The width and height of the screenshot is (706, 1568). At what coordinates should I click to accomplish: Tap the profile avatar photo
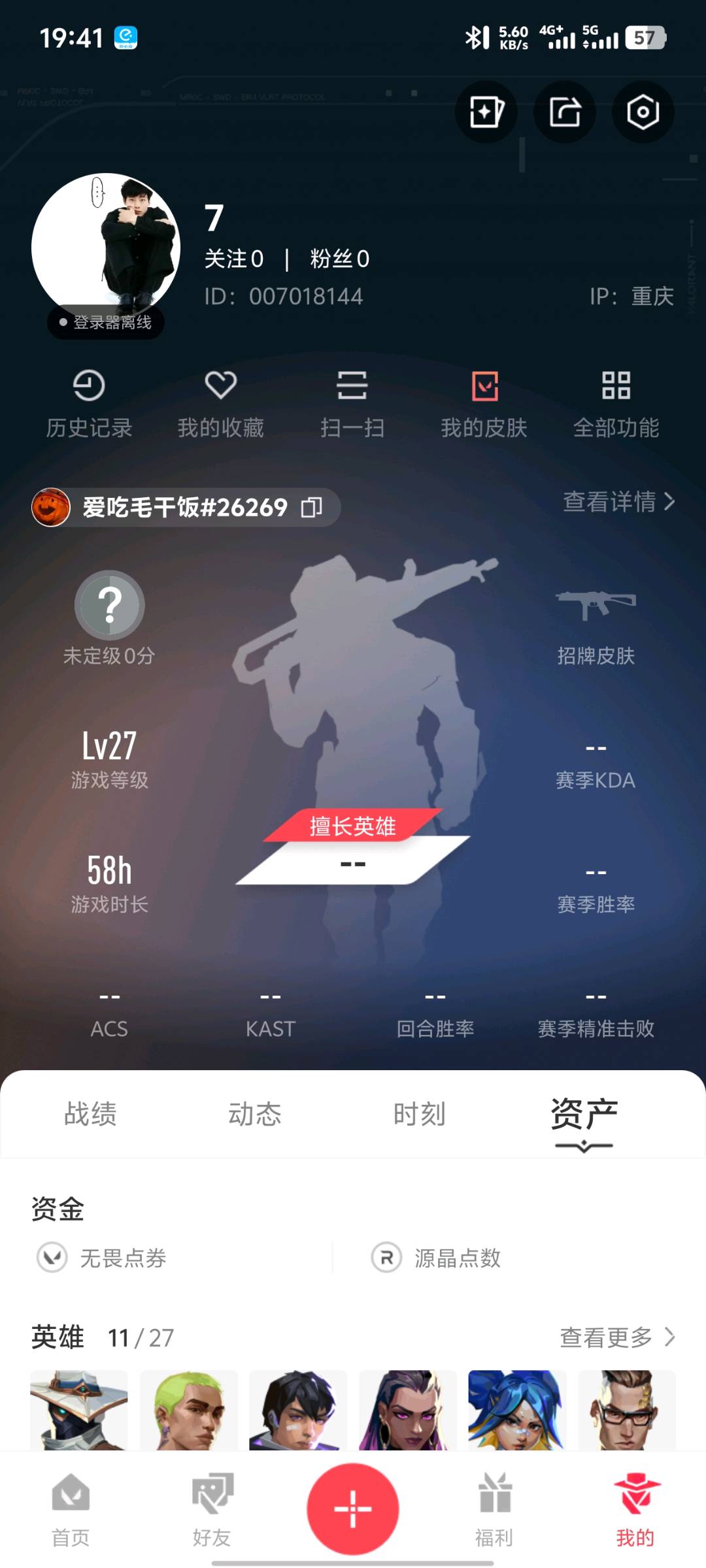click(x=106, y=247)
